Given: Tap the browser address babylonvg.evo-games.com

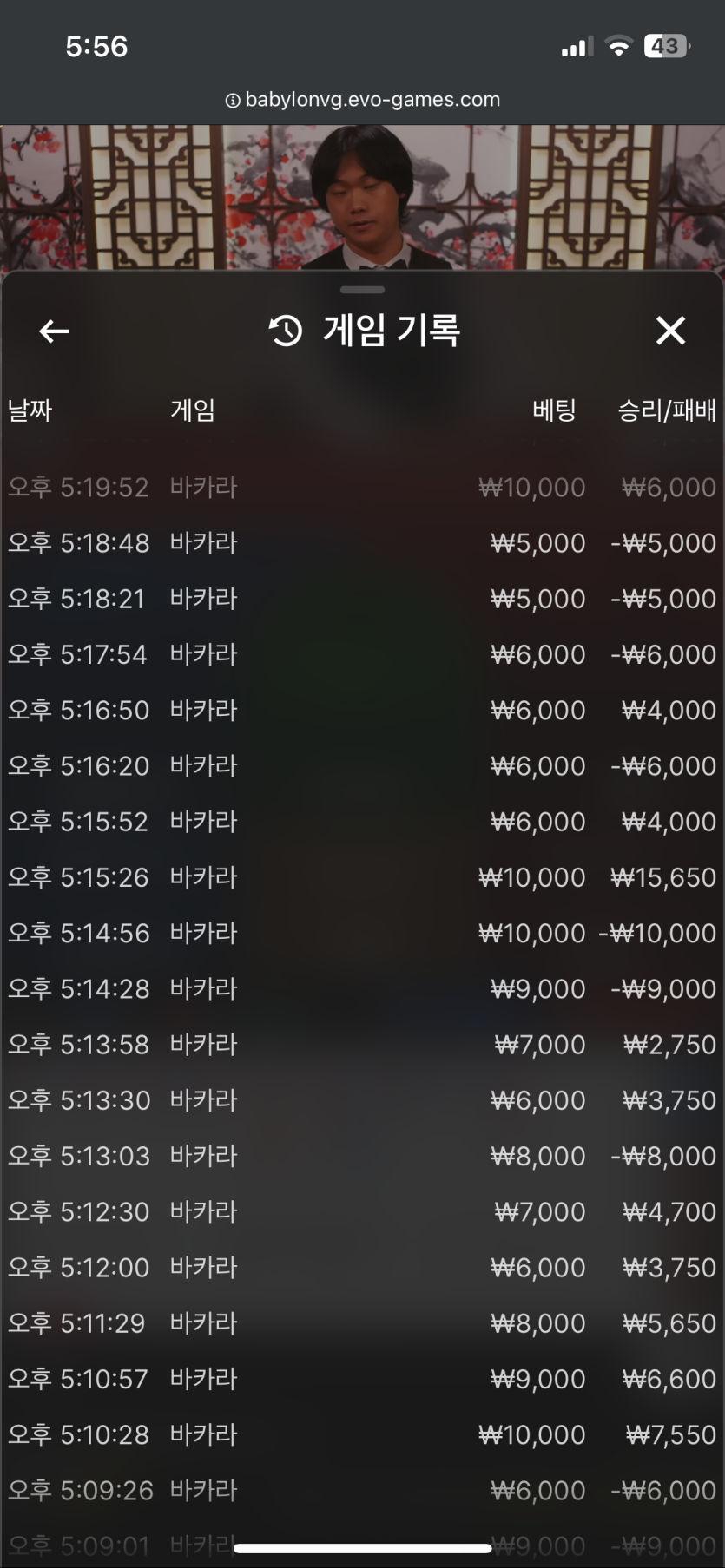Looking at the screenshot, I should pos(363,100).
